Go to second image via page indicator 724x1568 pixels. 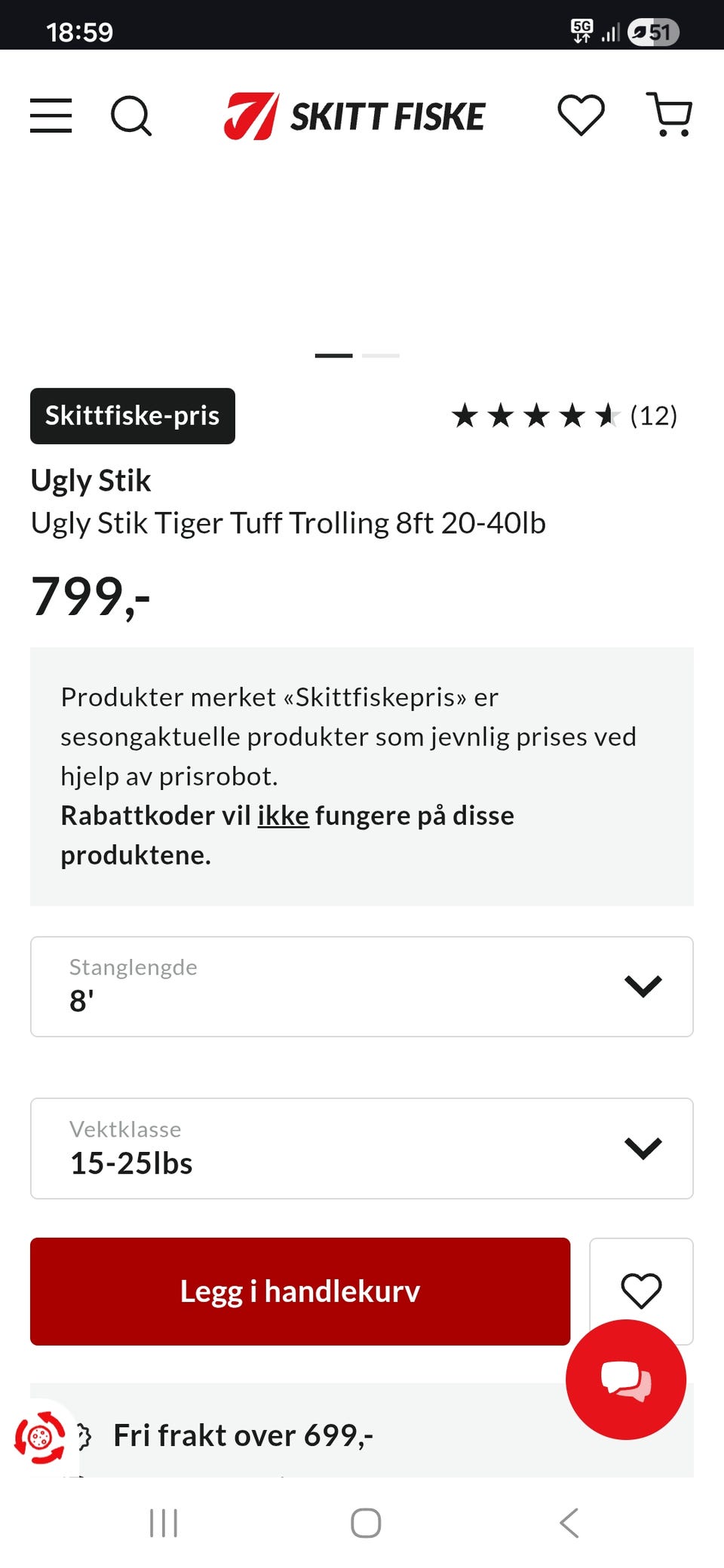point(381,355)
